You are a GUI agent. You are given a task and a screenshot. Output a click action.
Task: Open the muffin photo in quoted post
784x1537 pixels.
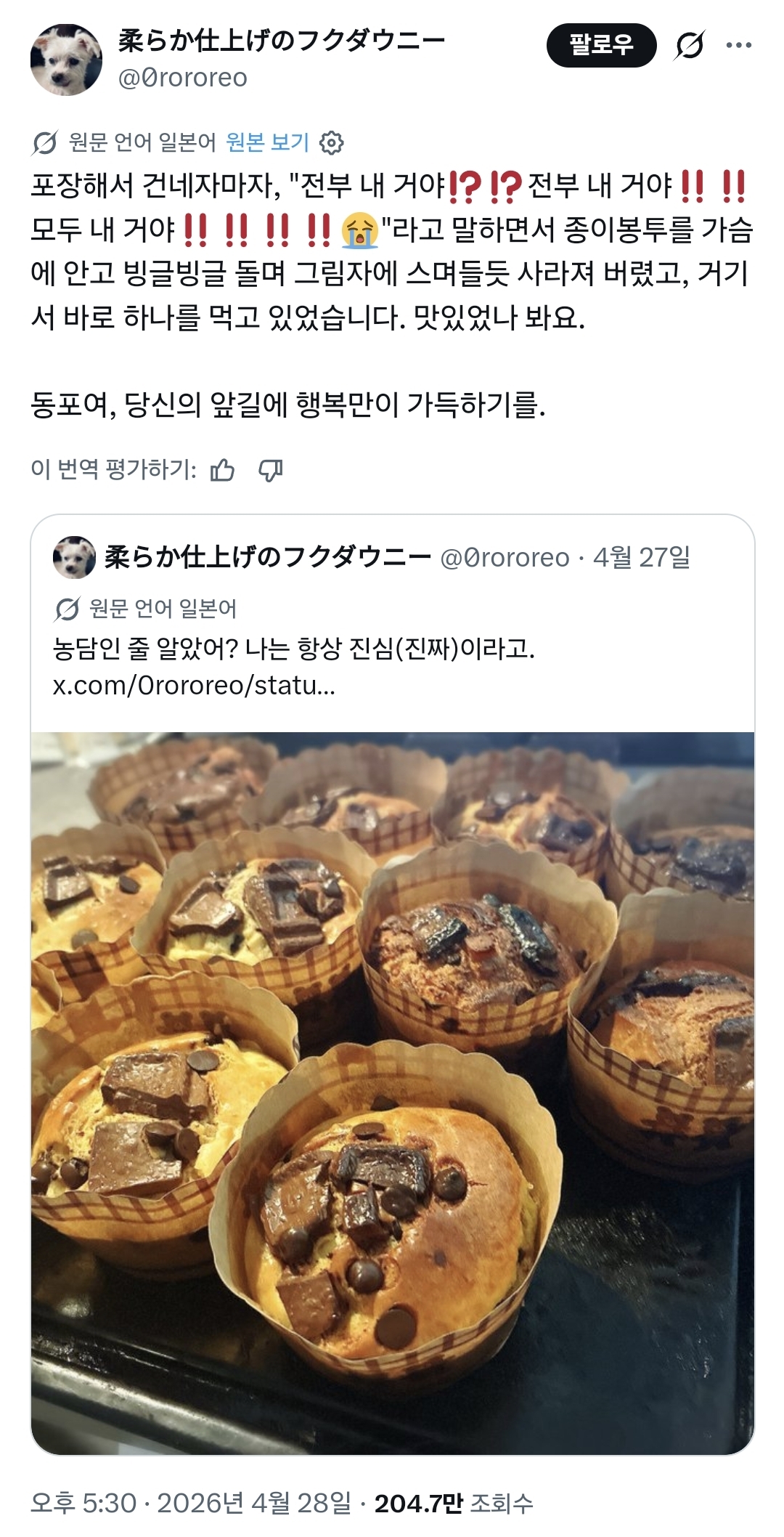392,1090
